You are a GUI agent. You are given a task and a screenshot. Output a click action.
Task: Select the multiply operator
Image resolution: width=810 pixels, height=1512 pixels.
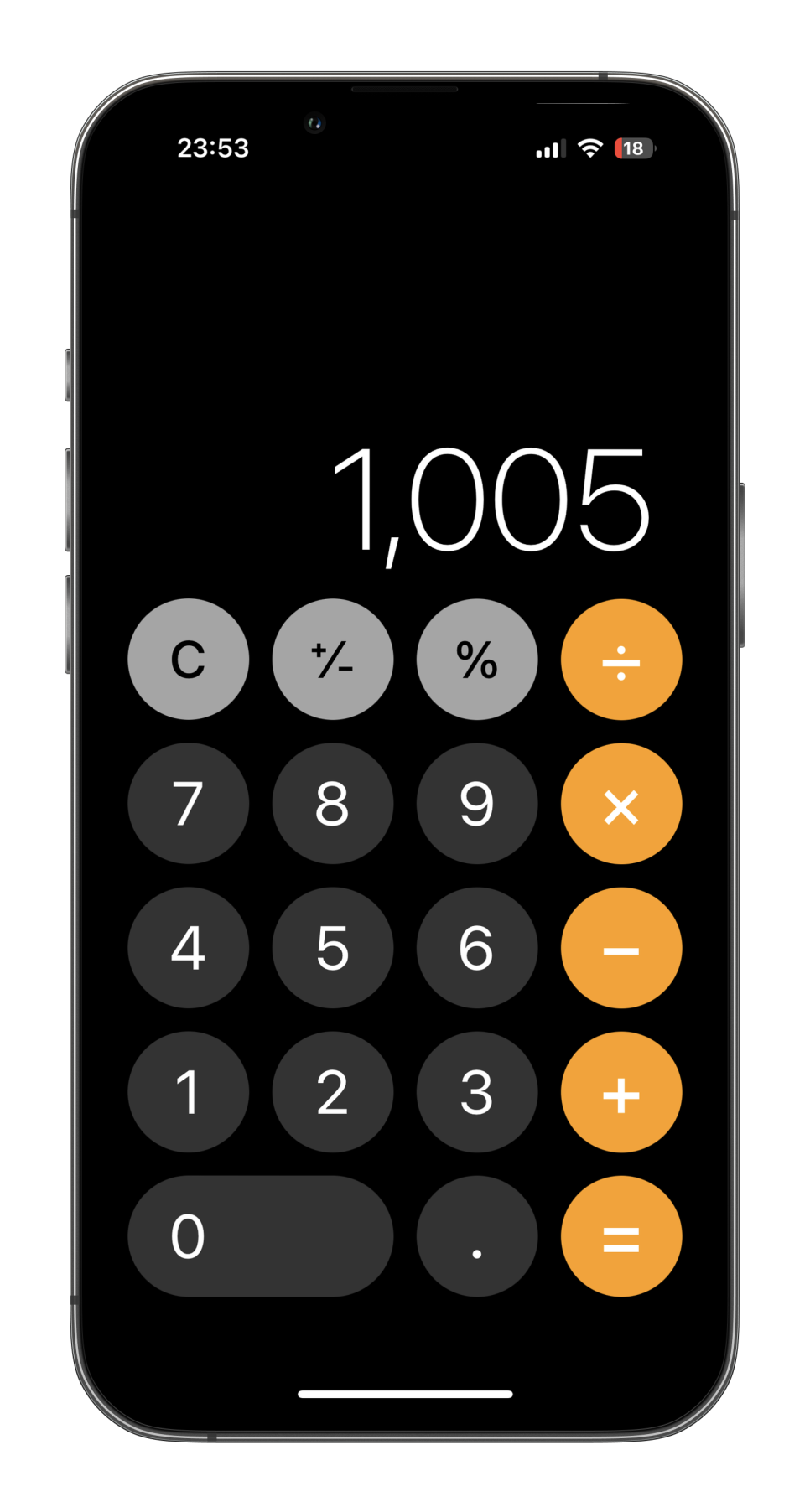click(621, 804)
